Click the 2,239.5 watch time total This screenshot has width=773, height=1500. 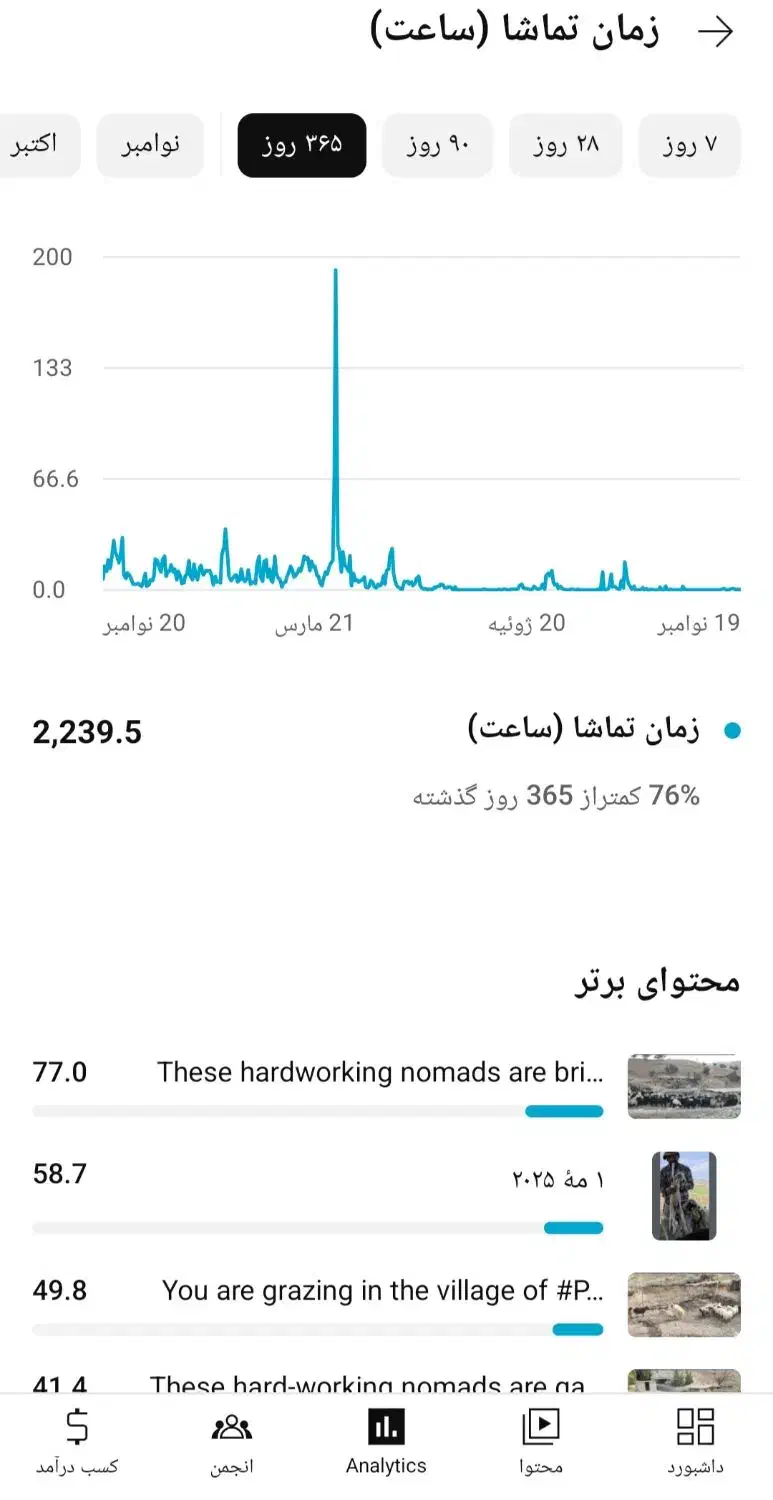87,732
